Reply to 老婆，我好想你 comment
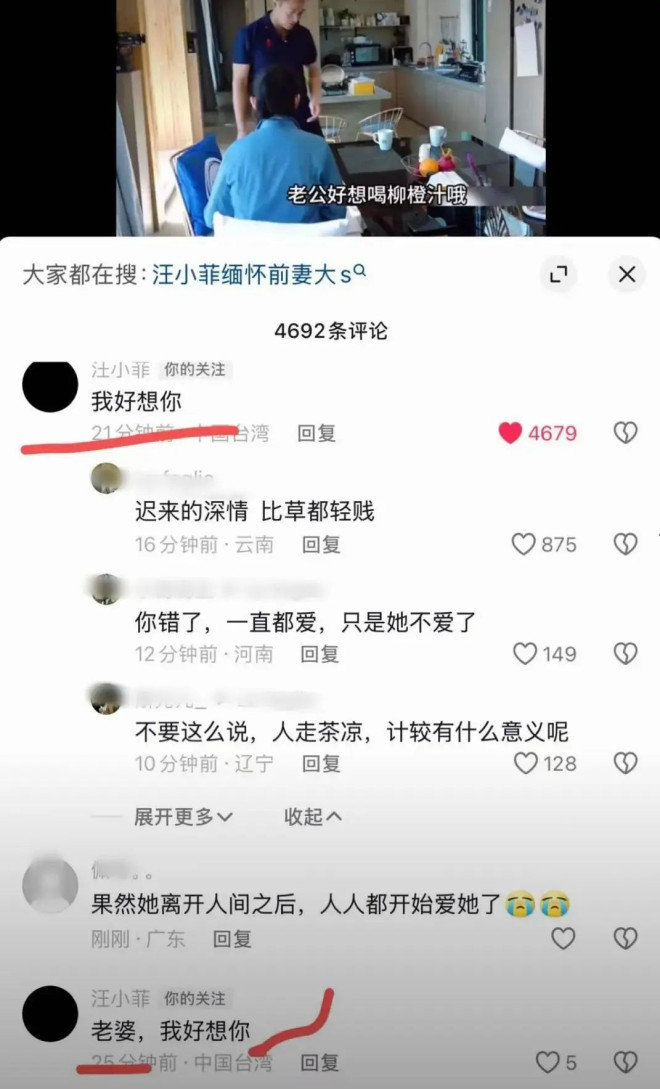This screenshot has height=1089, width=660. click(320, 1062)
